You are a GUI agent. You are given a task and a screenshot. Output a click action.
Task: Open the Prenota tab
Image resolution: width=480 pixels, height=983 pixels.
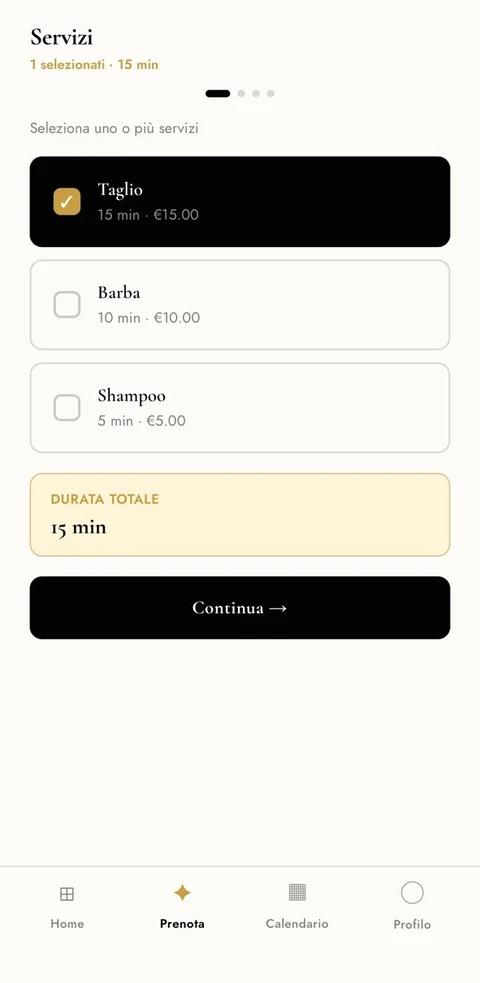pos(182,907)
